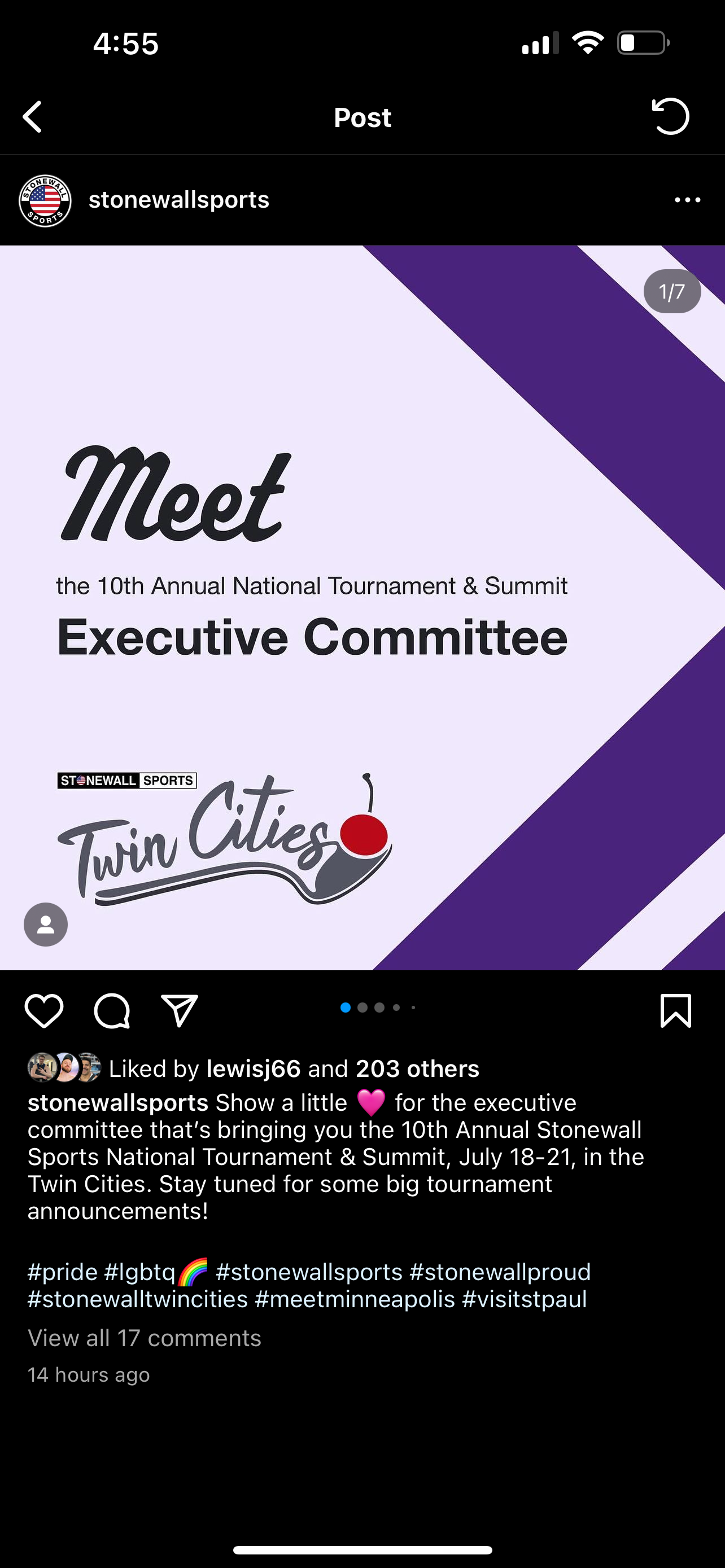Open the Executive Committee post image
Screen dimensions: 725x1568
pyautogui.click(x=362, y=607)
